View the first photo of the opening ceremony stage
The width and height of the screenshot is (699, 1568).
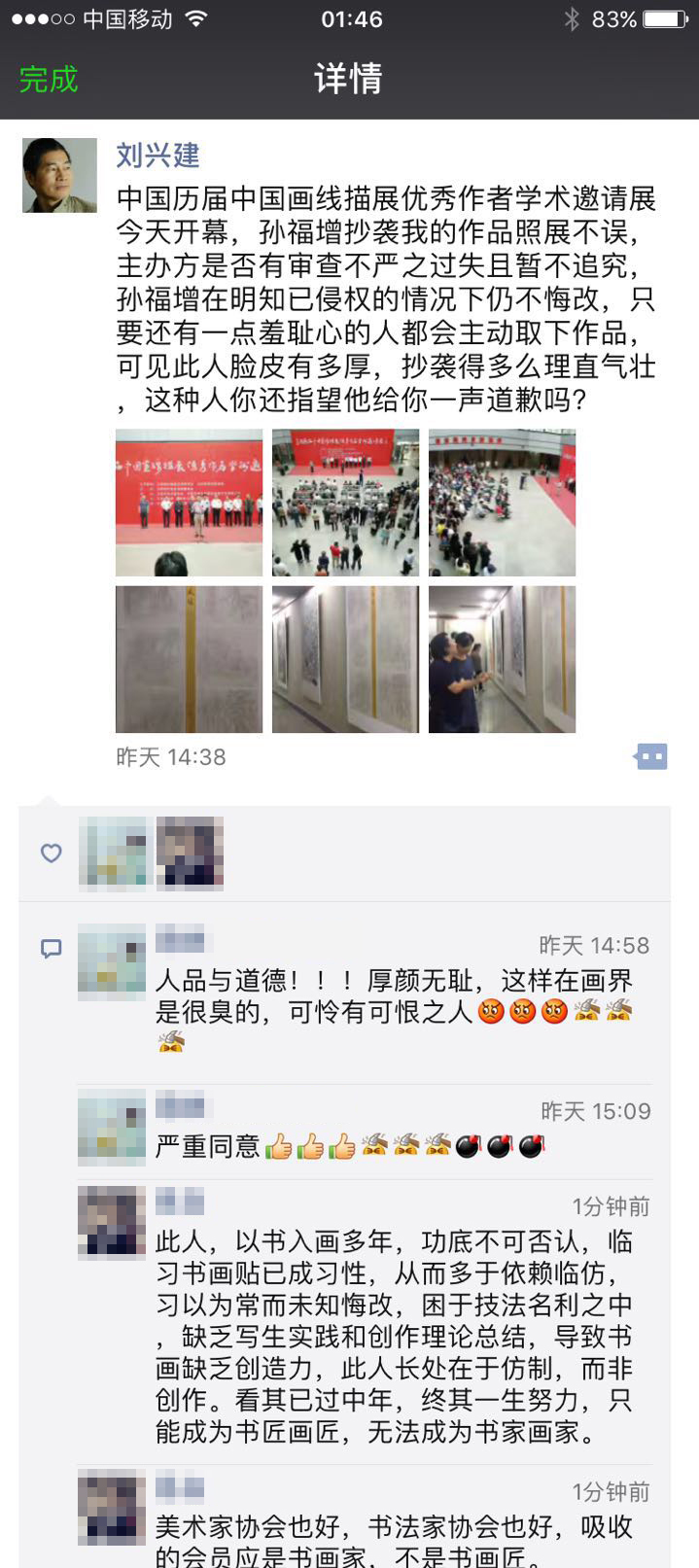point(189,503)
